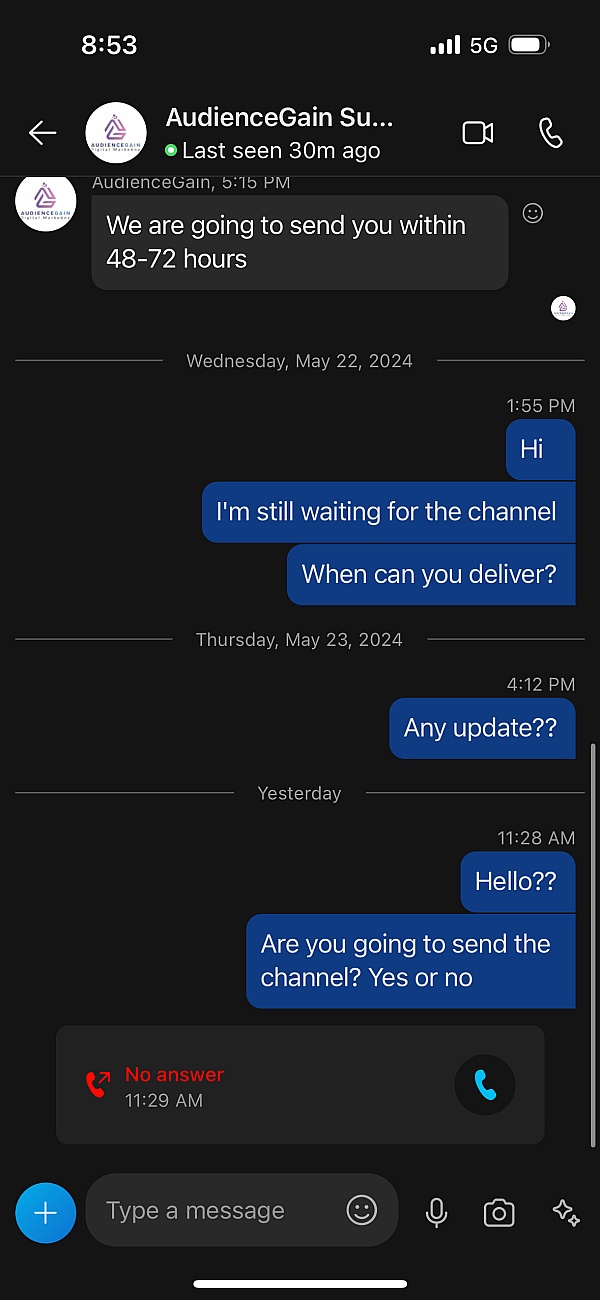Open AudienceGain avatar beside the message
The height and width of the screenshot is (1300, 600).
point(46,201)
